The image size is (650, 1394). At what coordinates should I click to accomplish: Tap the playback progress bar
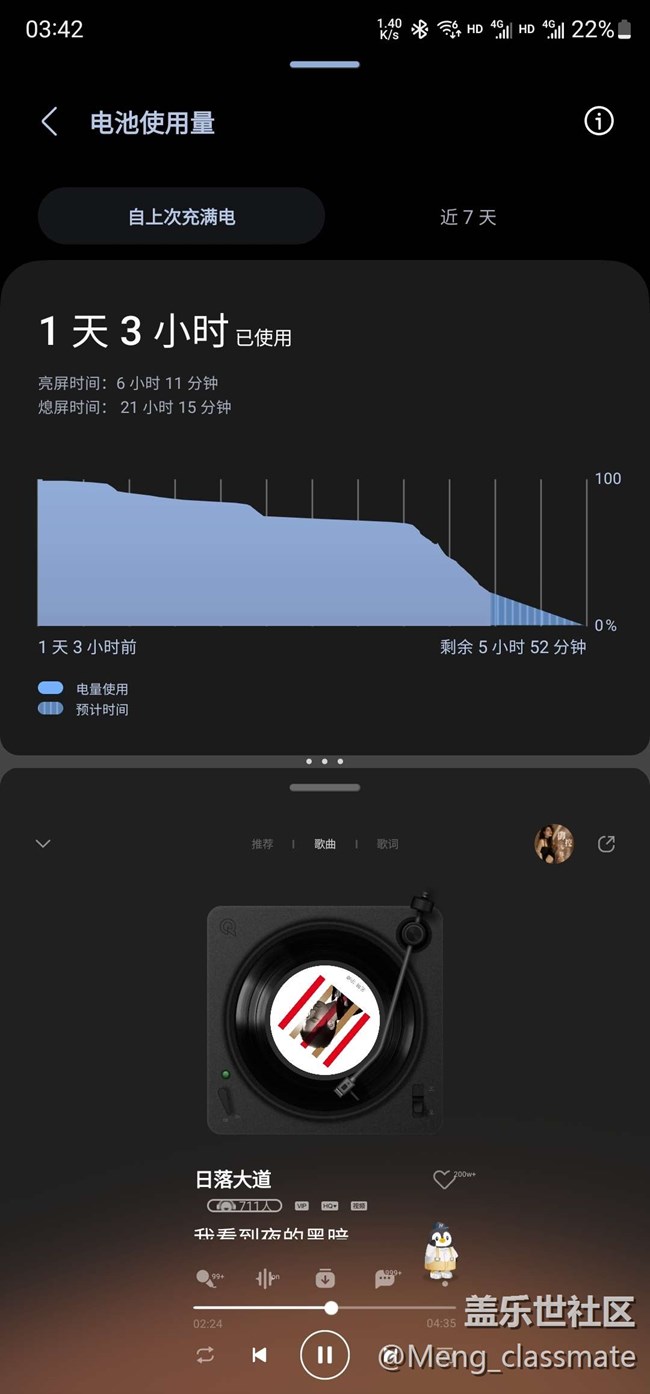(380, 1307)
